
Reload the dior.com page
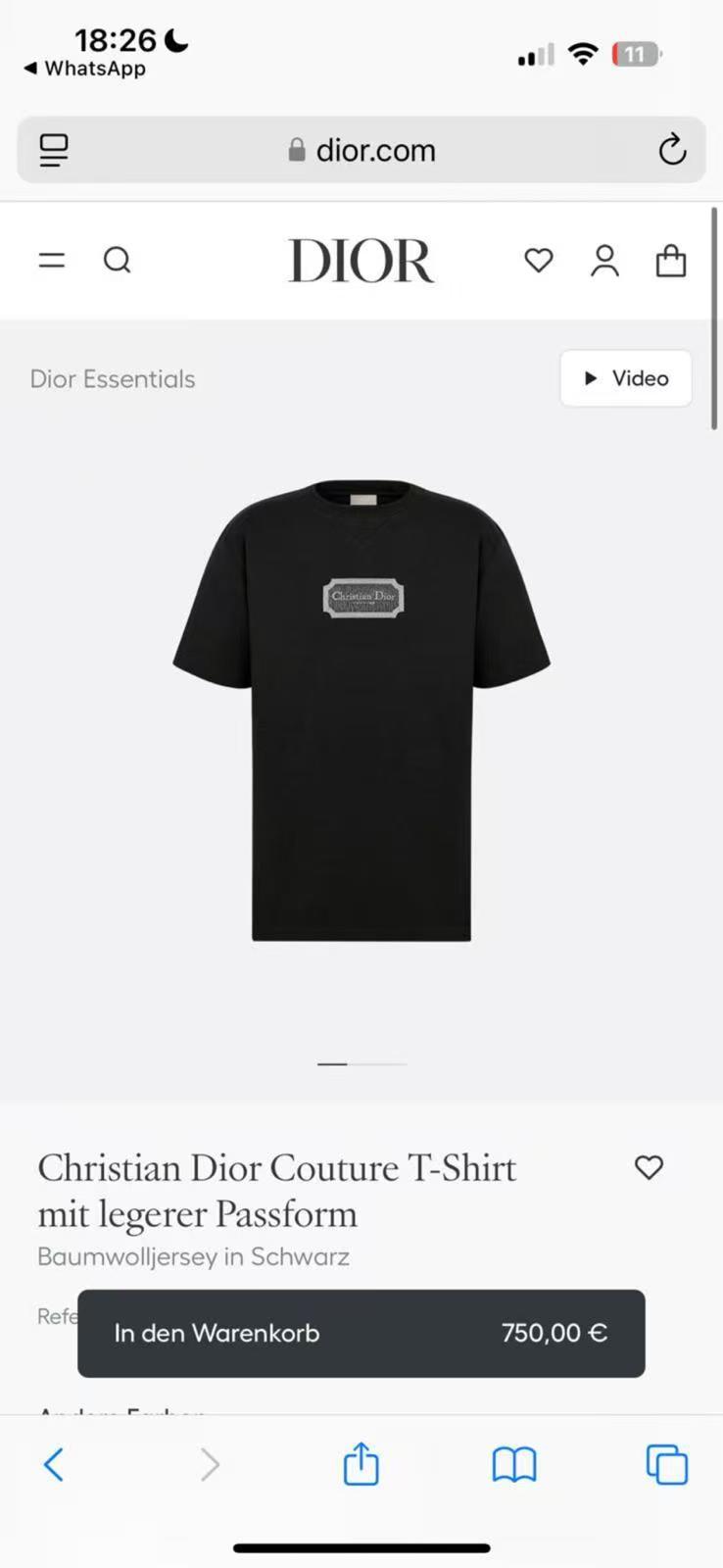[x=672, y=150]
